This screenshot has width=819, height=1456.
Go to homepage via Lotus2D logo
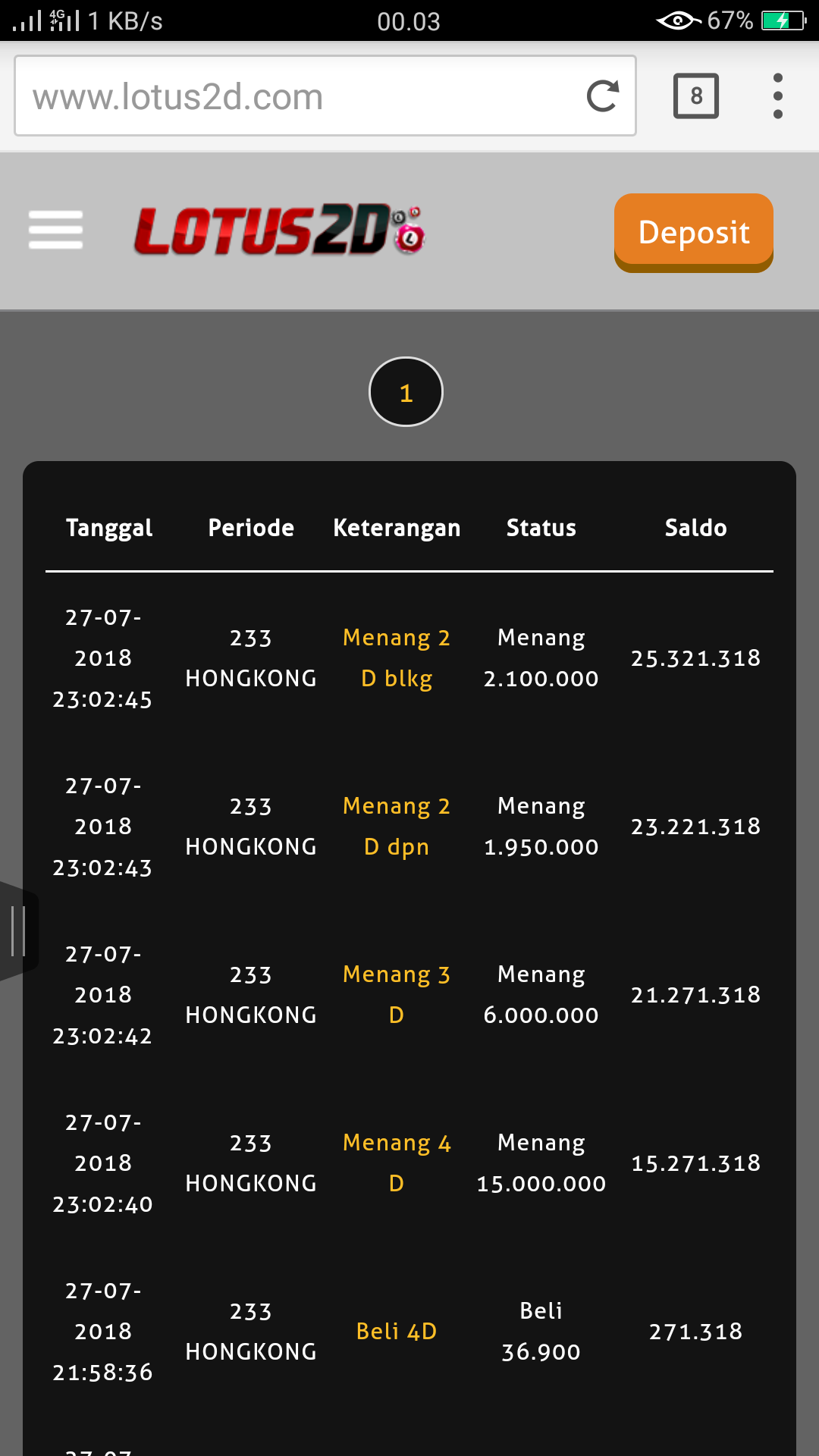[x=279, y=230]
